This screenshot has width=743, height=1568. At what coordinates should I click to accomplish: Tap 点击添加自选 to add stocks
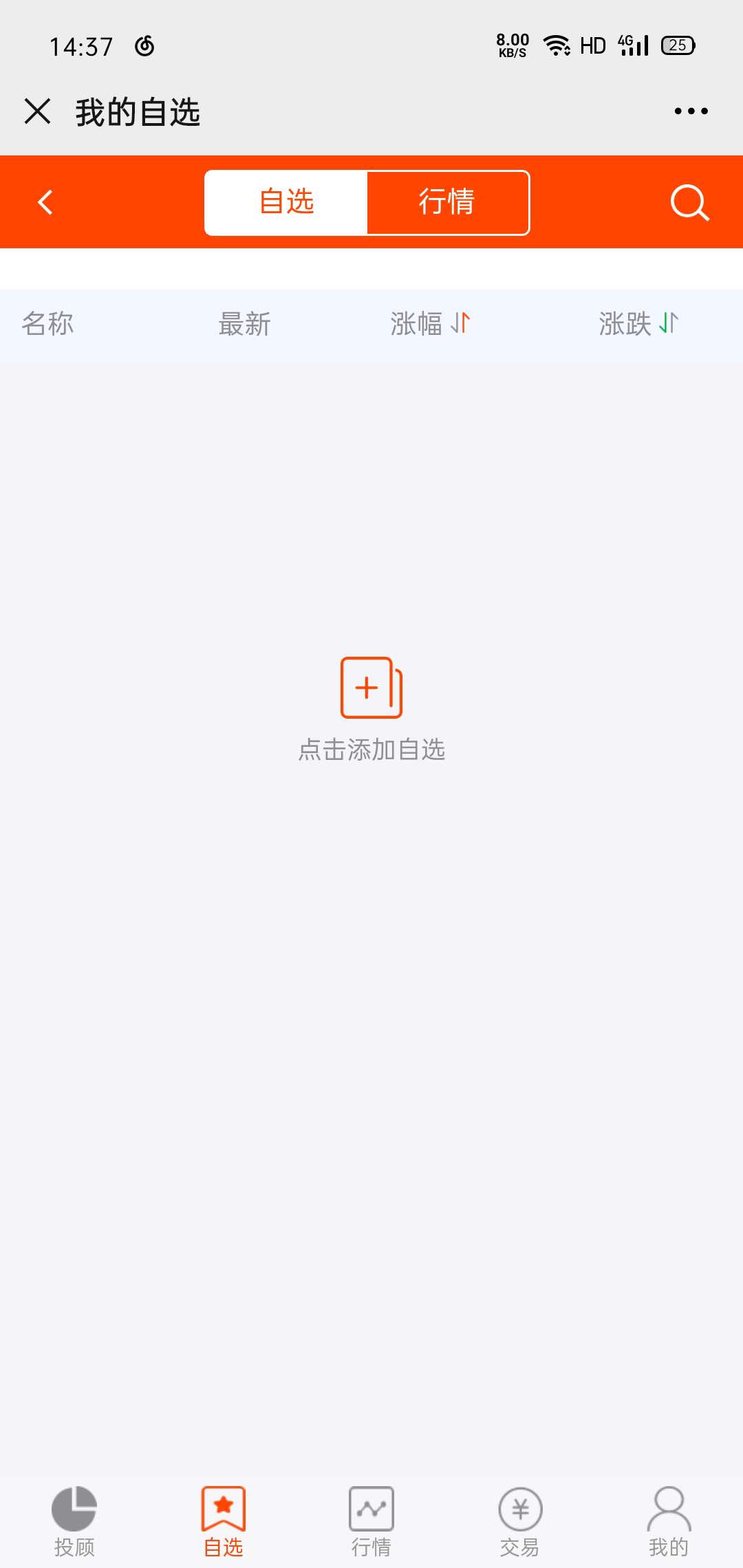coord(371,708)
